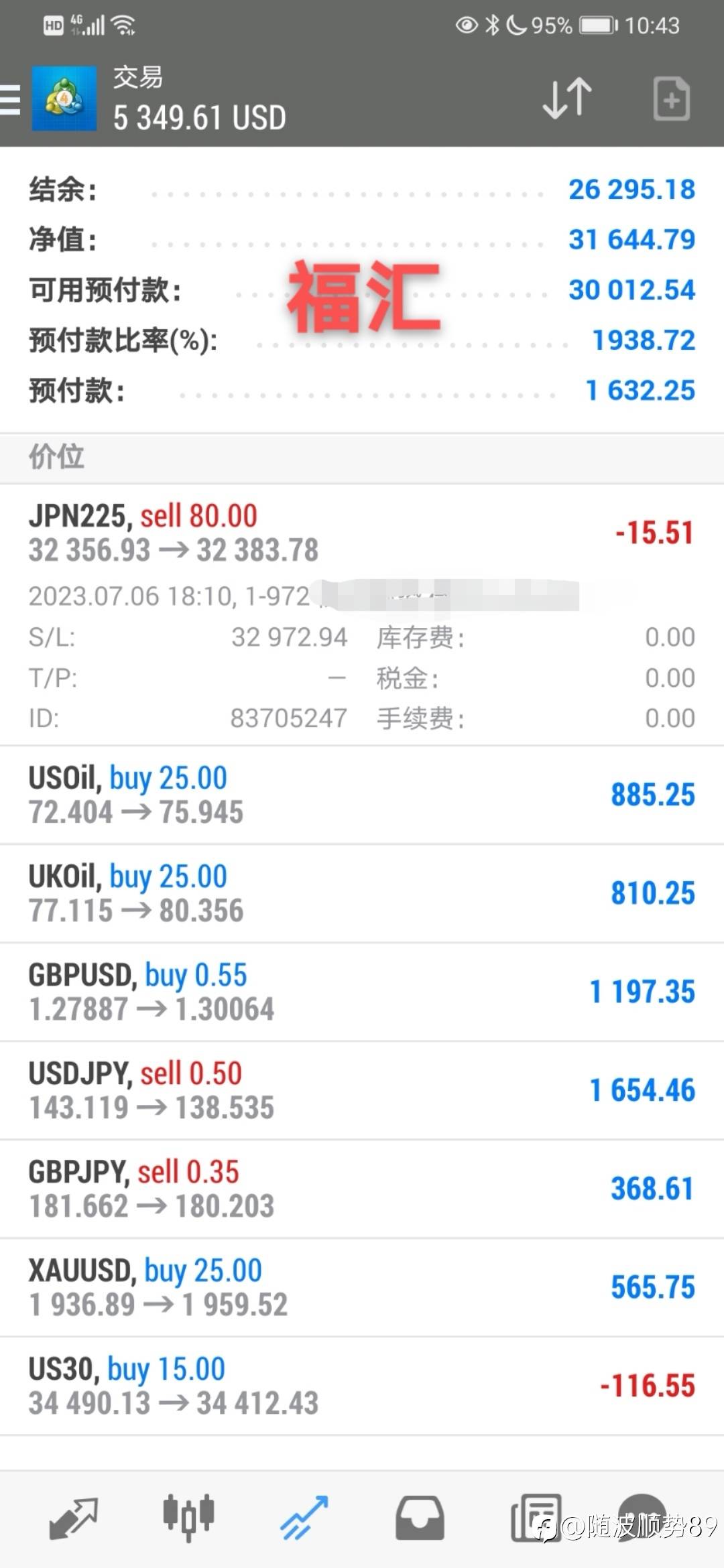Switch to the Quotes tab
Viewport: 724px width, 1568px height.
pyautogui.click(x=73, y=1518)
